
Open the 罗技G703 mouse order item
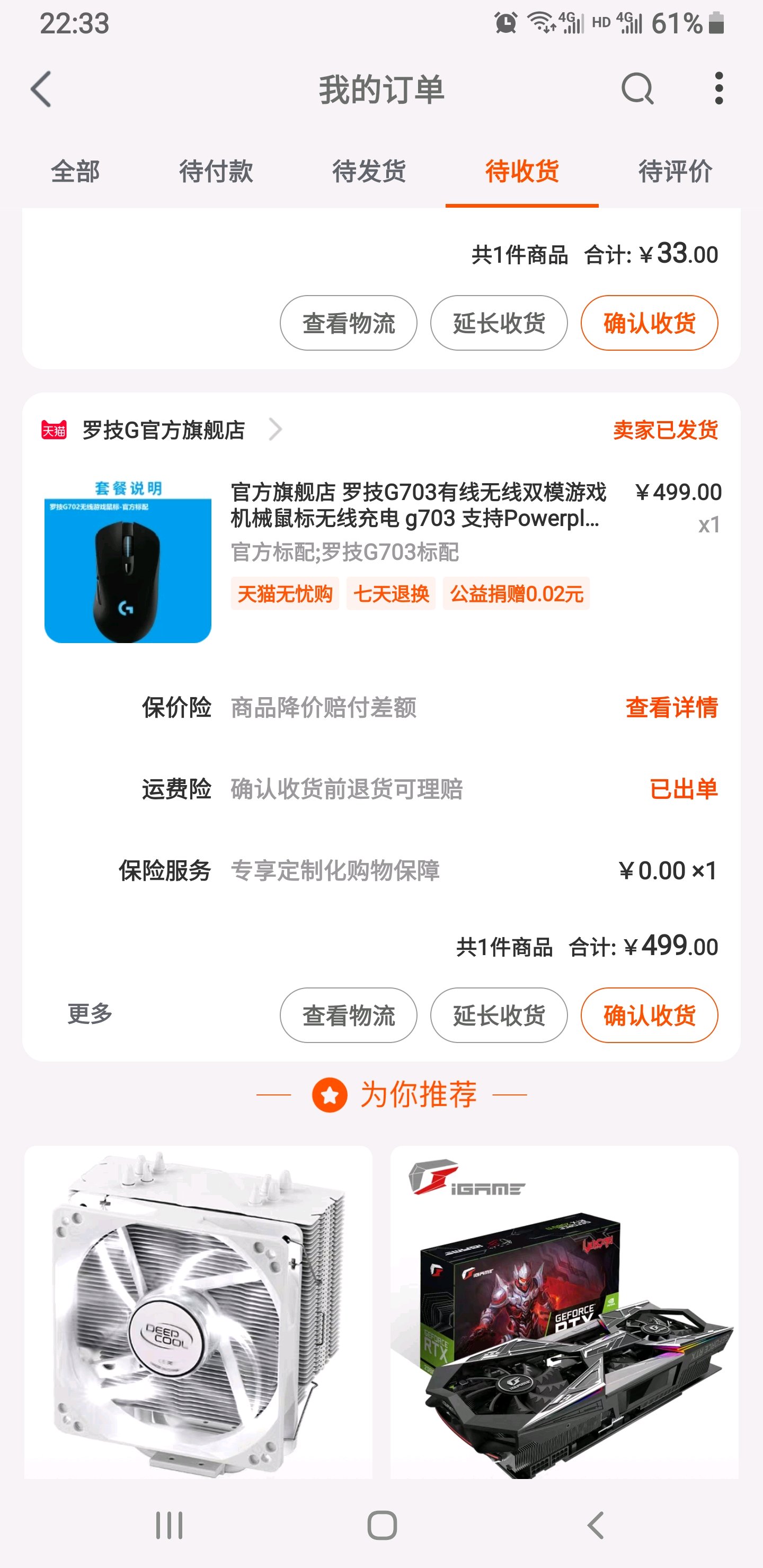point(418,505)
